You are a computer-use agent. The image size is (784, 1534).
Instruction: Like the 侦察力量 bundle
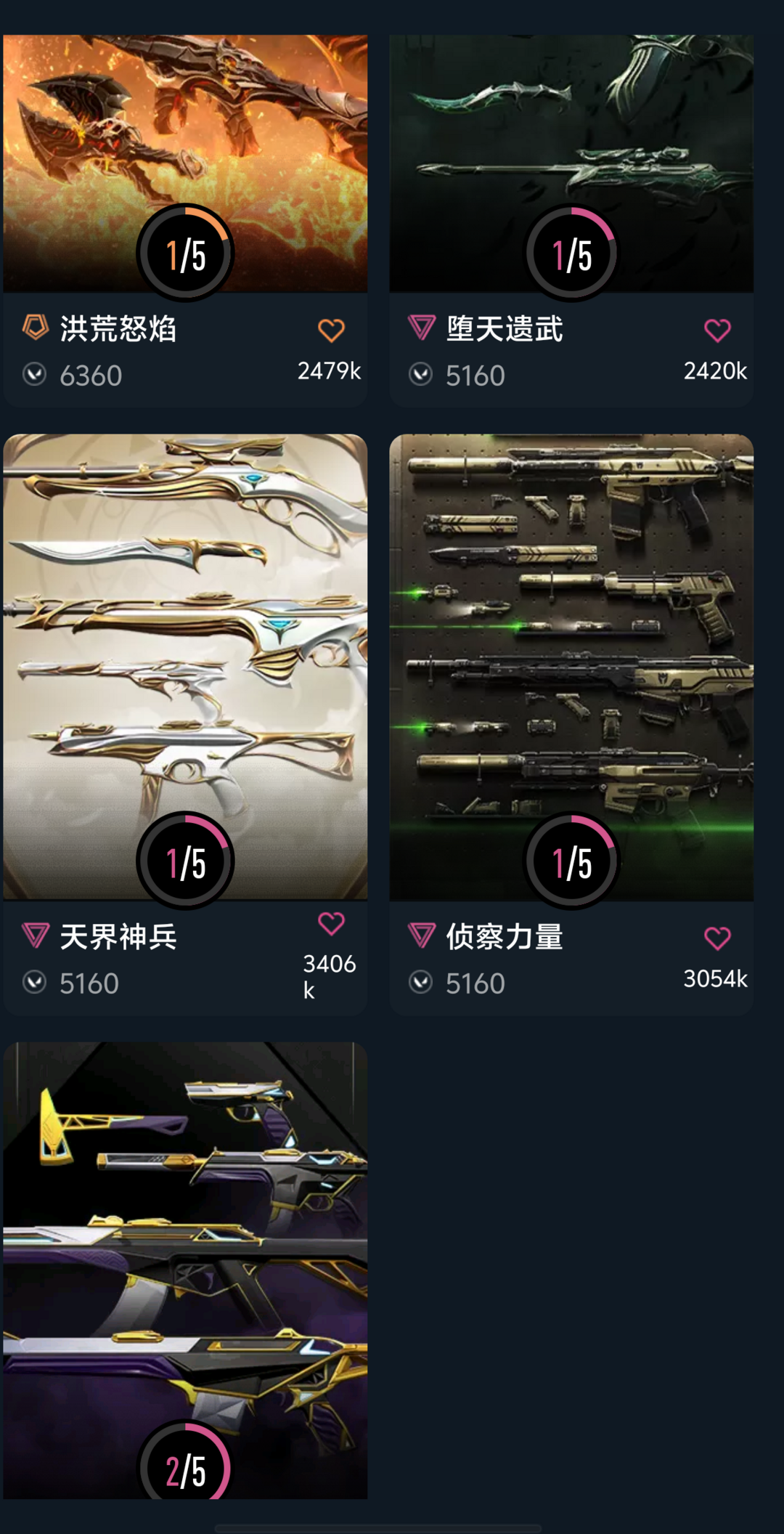click(717, 938)
